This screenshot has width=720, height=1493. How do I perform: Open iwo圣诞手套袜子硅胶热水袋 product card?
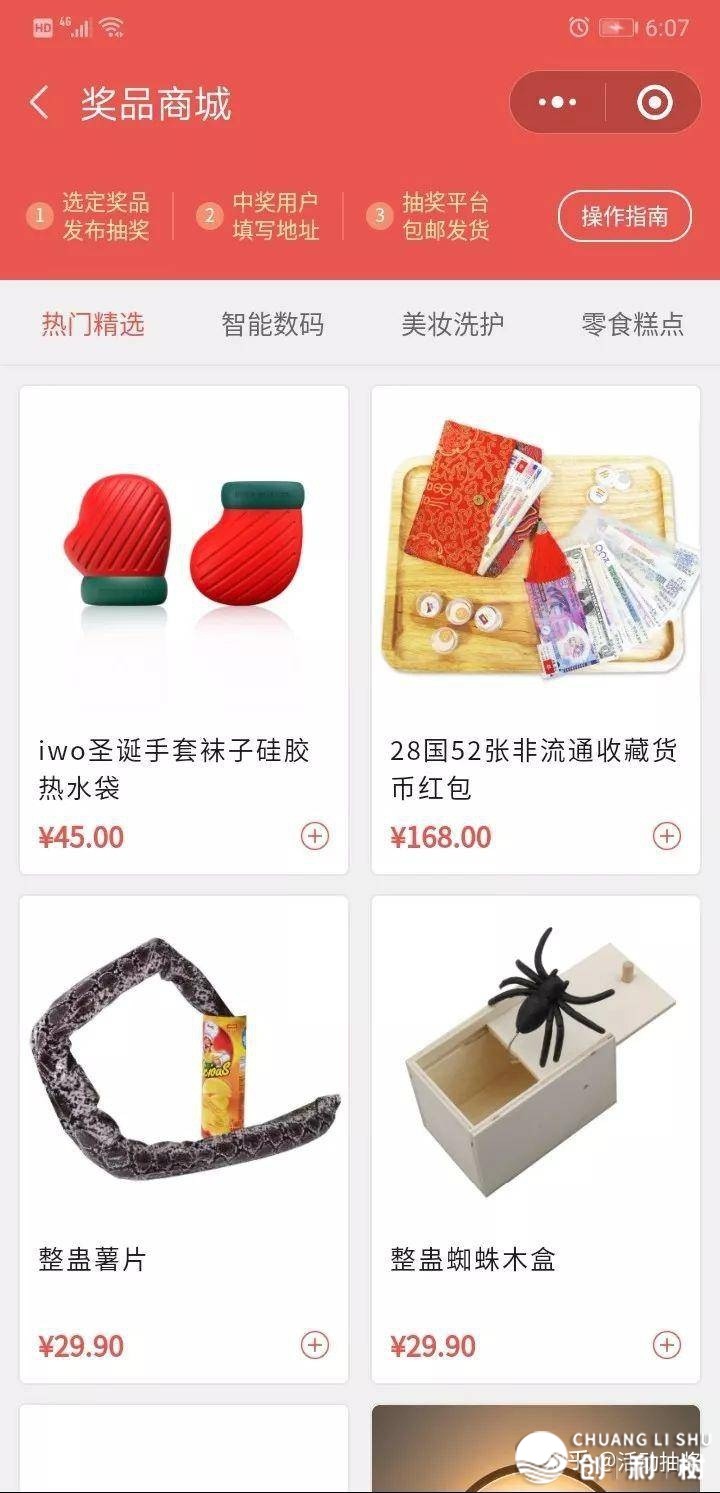tap(184, 580)
